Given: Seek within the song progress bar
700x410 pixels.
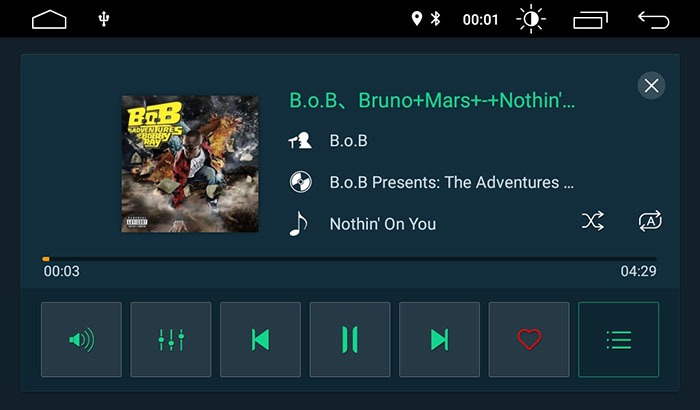Looking at the screenshot, I should 350,259.
